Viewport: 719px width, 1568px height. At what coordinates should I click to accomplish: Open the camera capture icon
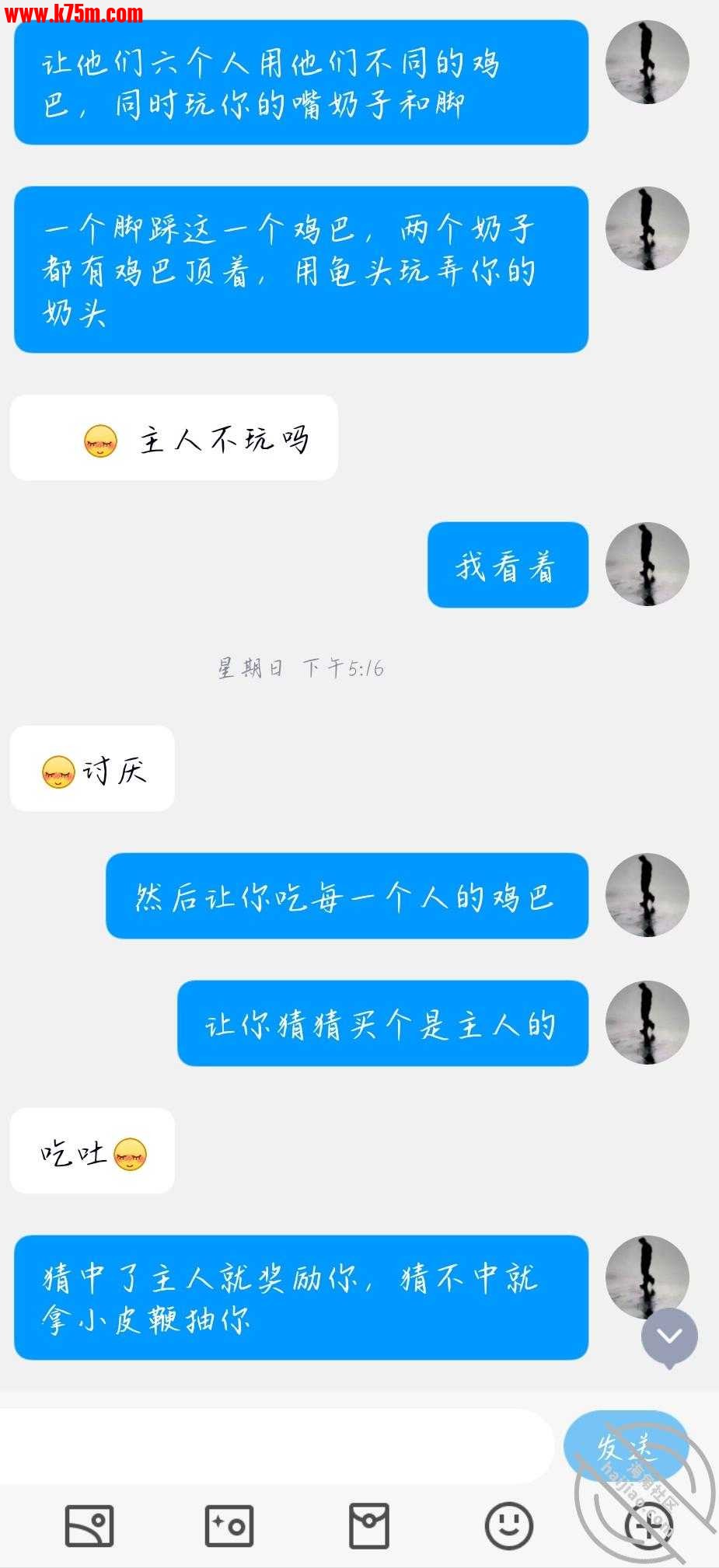click(229, 1525)
